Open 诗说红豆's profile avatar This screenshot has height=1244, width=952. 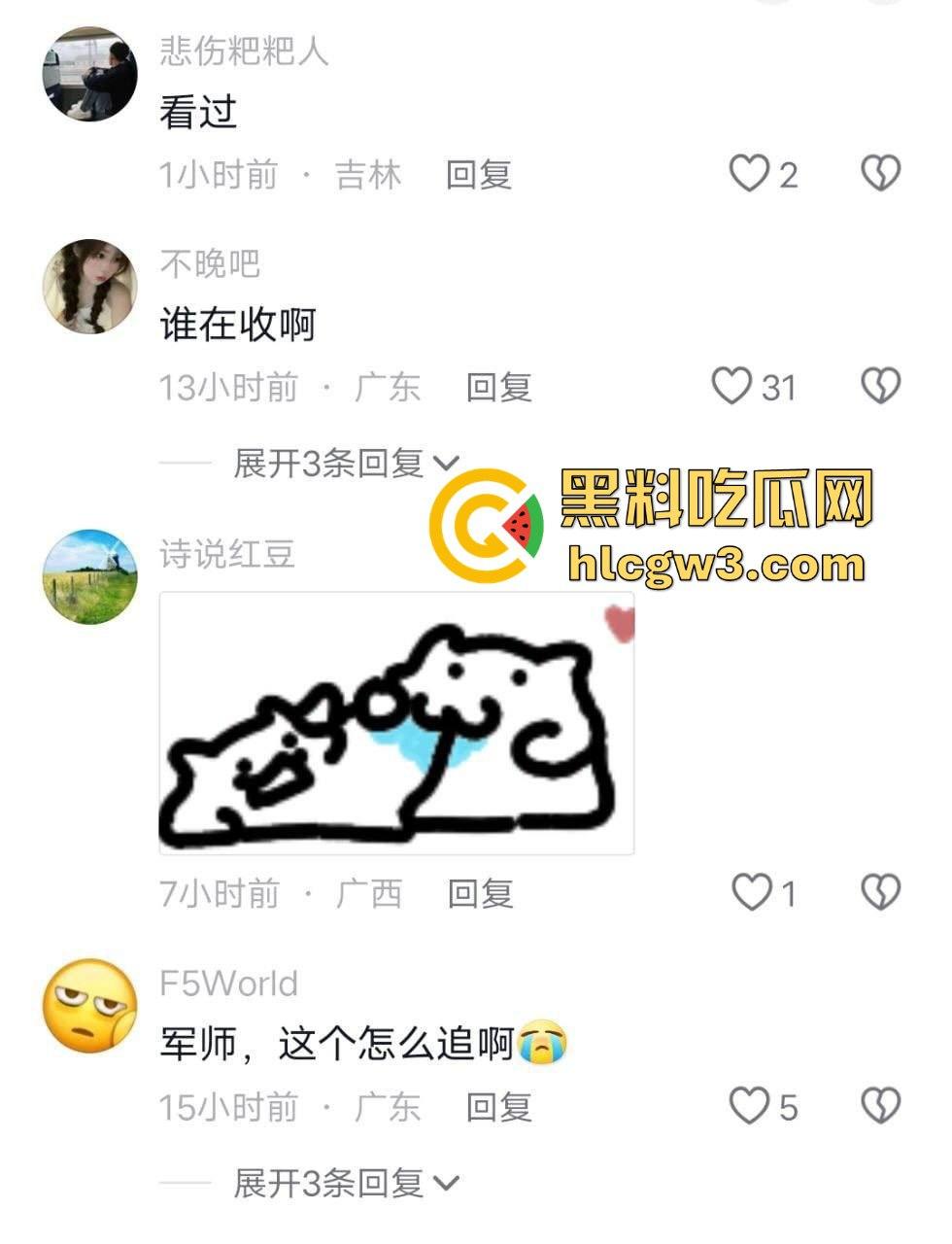click(x=90, y=576)
